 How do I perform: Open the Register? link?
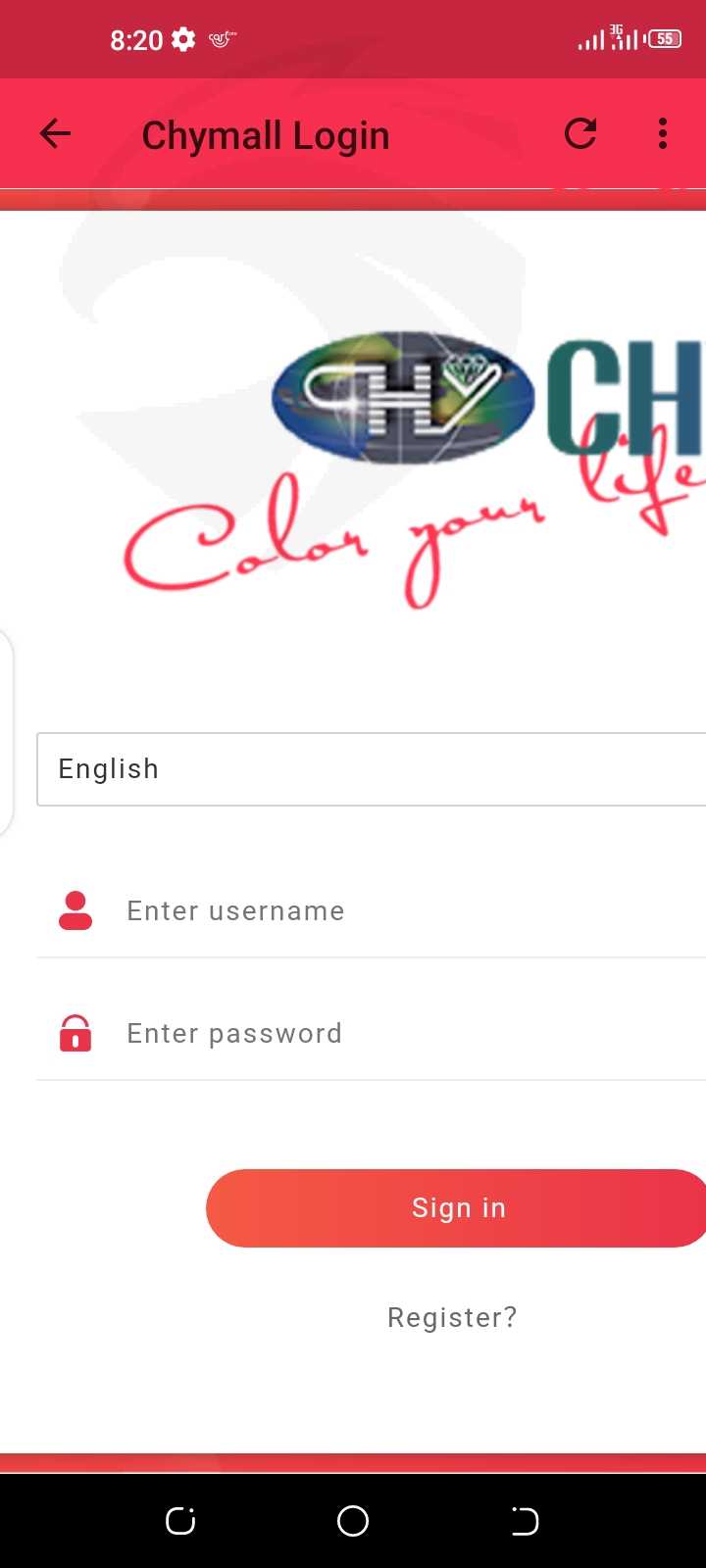coord(452,1318)
